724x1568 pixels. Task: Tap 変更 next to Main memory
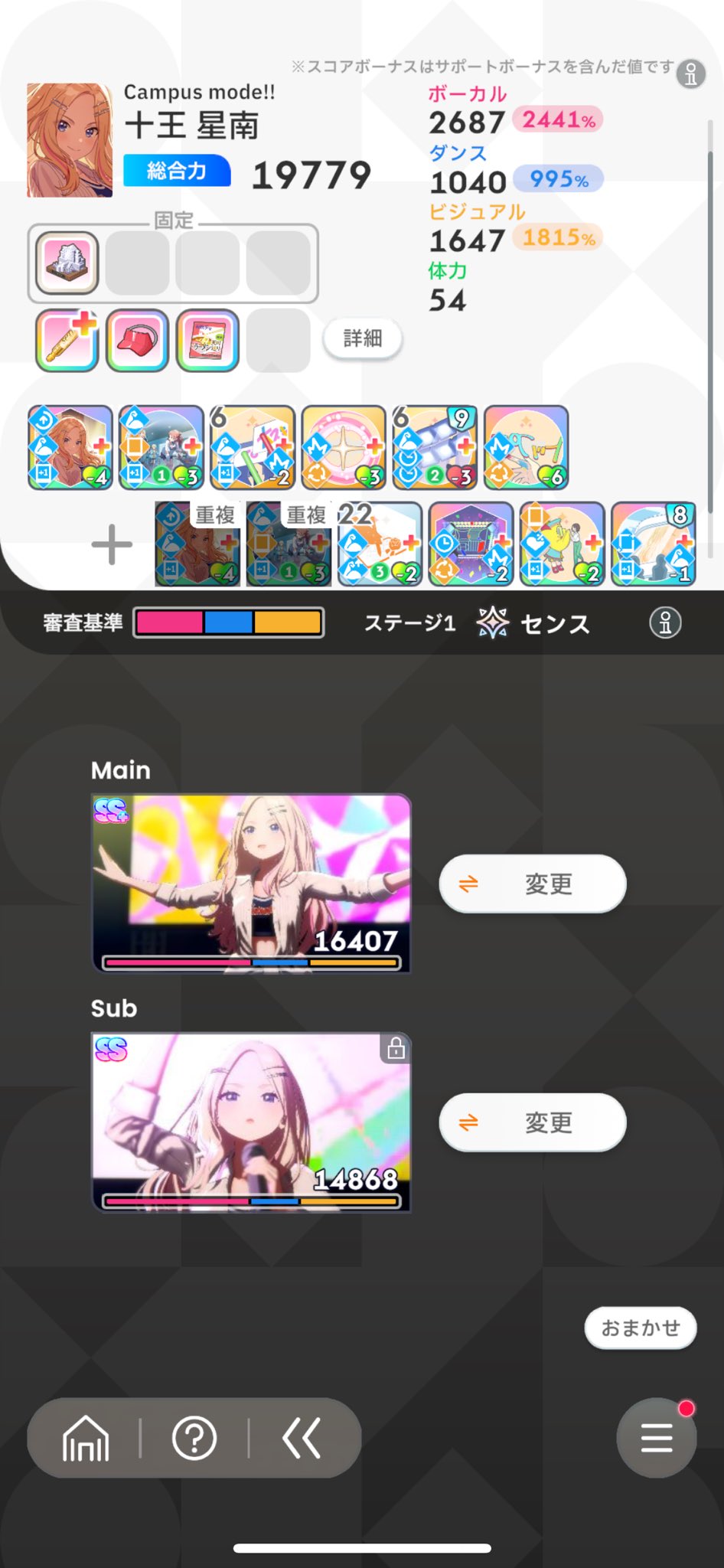click(x=533, y=884)
